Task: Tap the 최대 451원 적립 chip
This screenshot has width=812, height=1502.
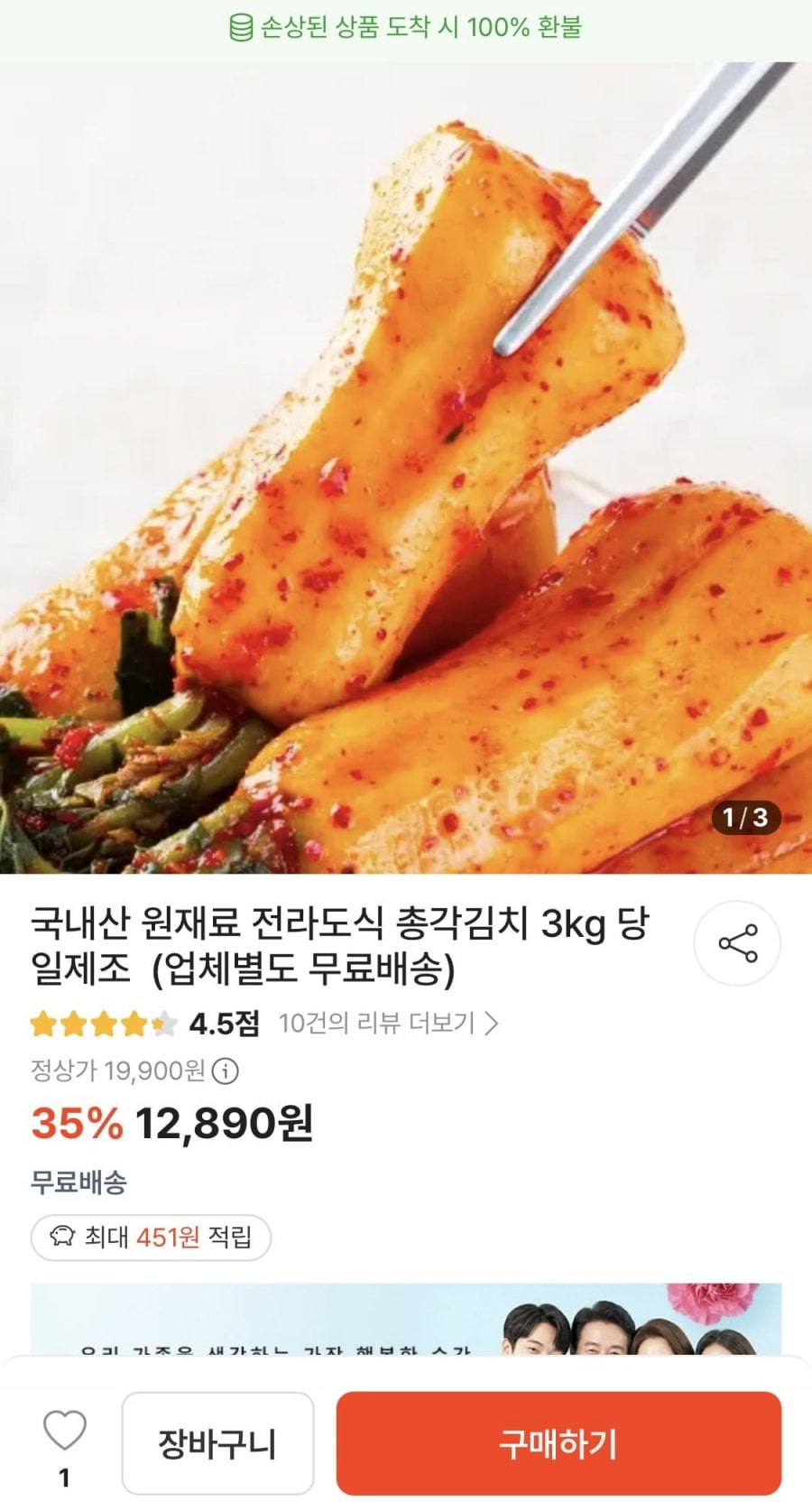Action: point(151,1237)
